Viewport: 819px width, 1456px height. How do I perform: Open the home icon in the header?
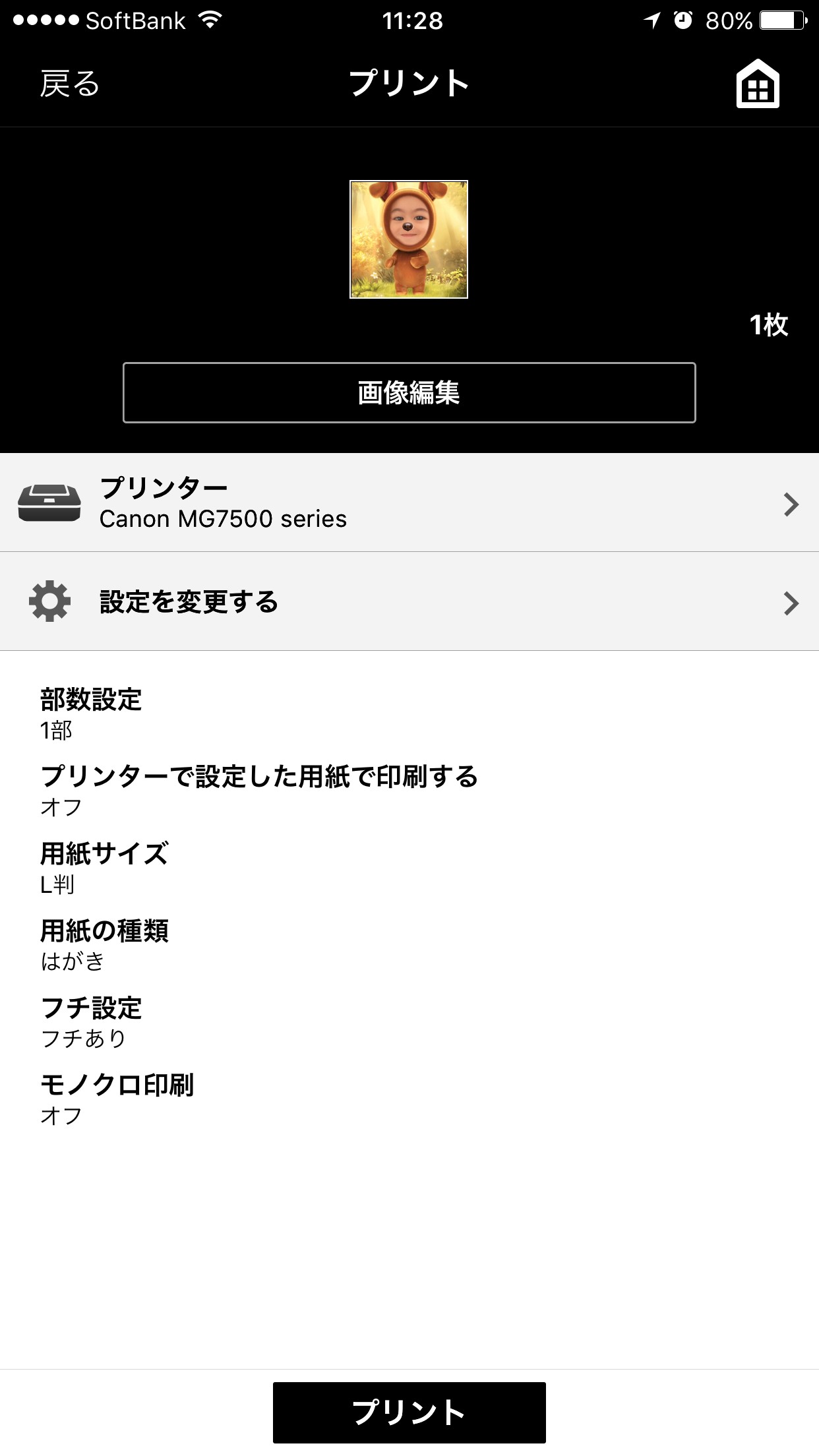pos(758,84)
